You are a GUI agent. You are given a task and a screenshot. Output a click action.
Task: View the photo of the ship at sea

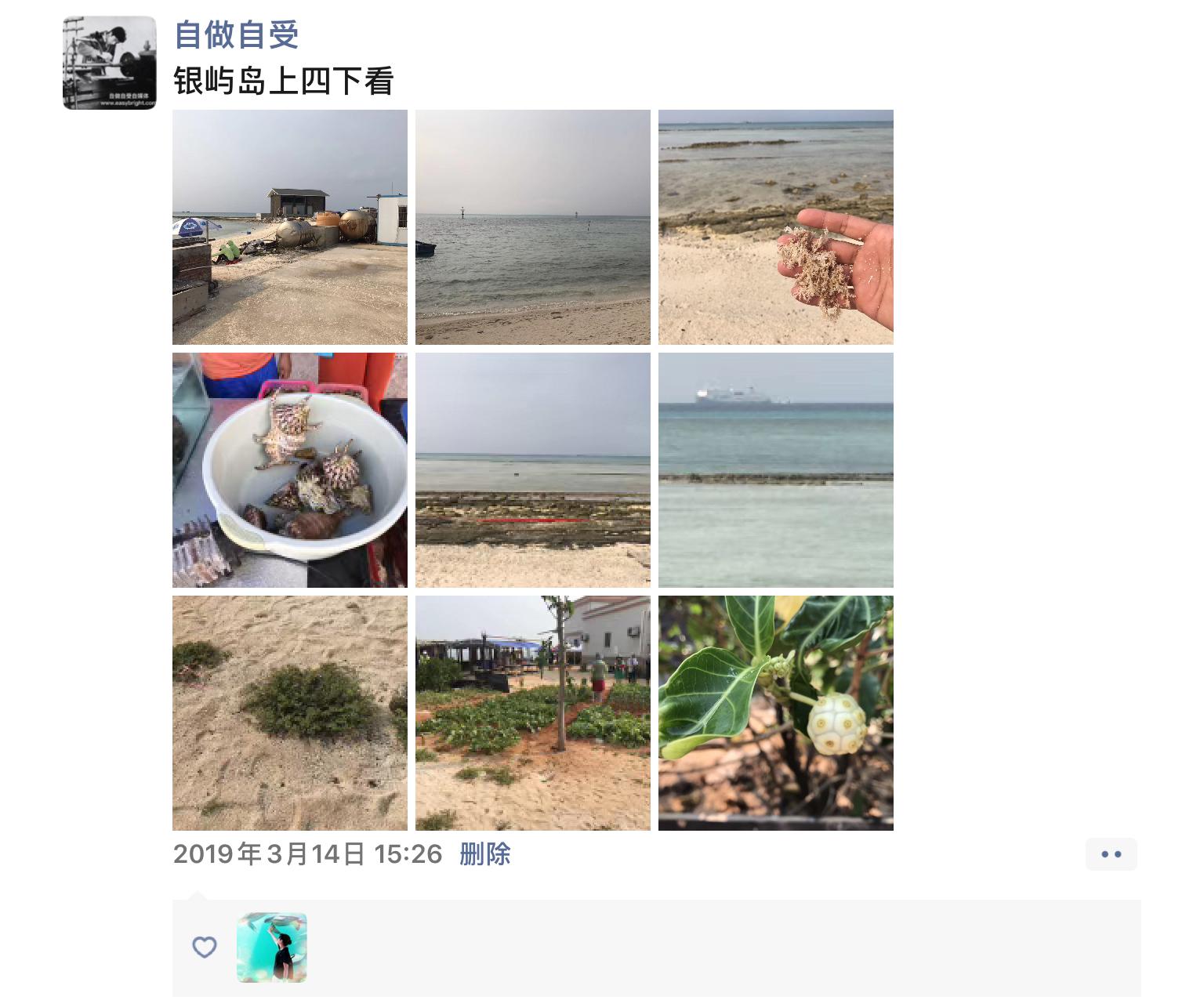point(776,470)
